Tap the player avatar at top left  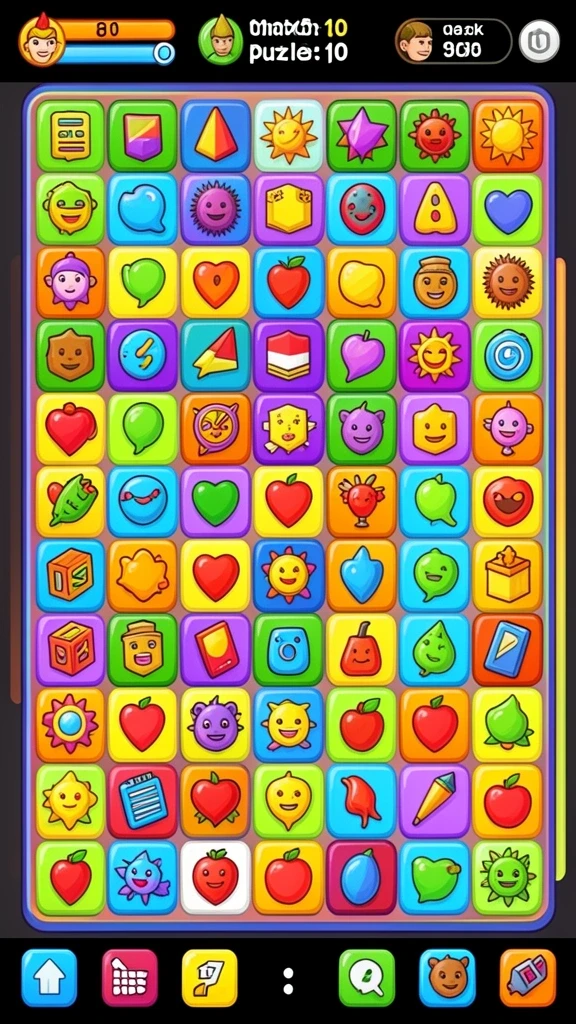coord(40,40)
